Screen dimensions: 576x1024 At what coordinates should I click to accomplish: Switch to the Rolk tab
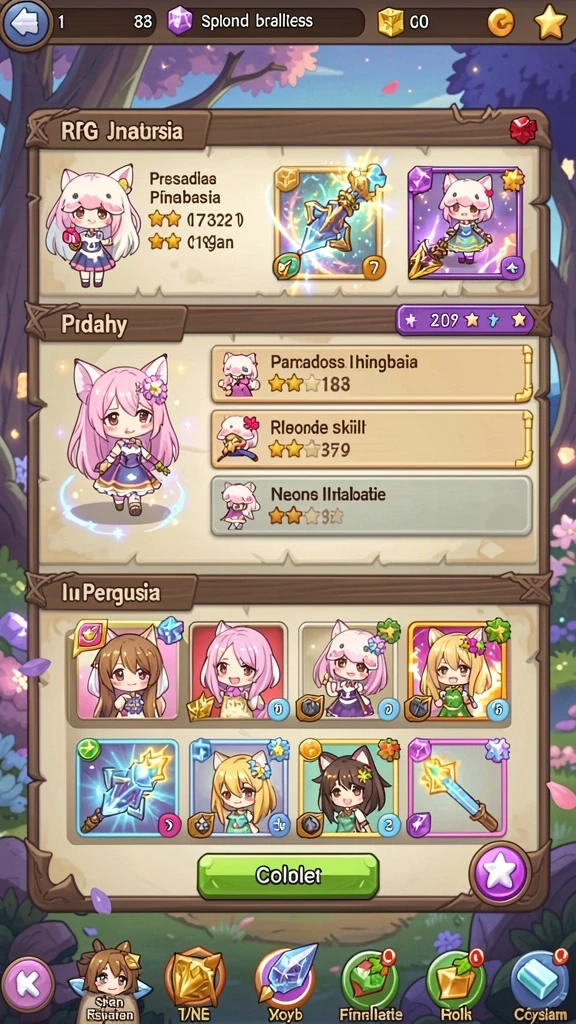click(456, 983)
